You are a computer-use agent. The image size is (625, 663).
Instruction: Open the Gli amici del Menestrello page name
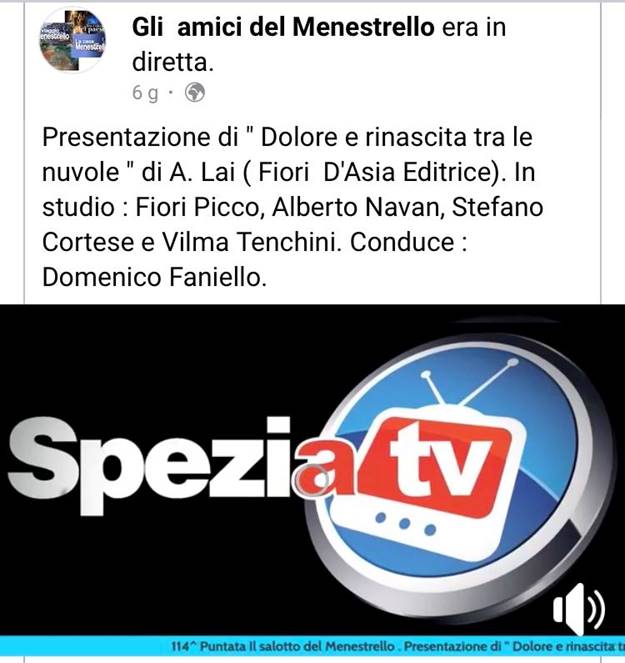[x=286, y=28]
